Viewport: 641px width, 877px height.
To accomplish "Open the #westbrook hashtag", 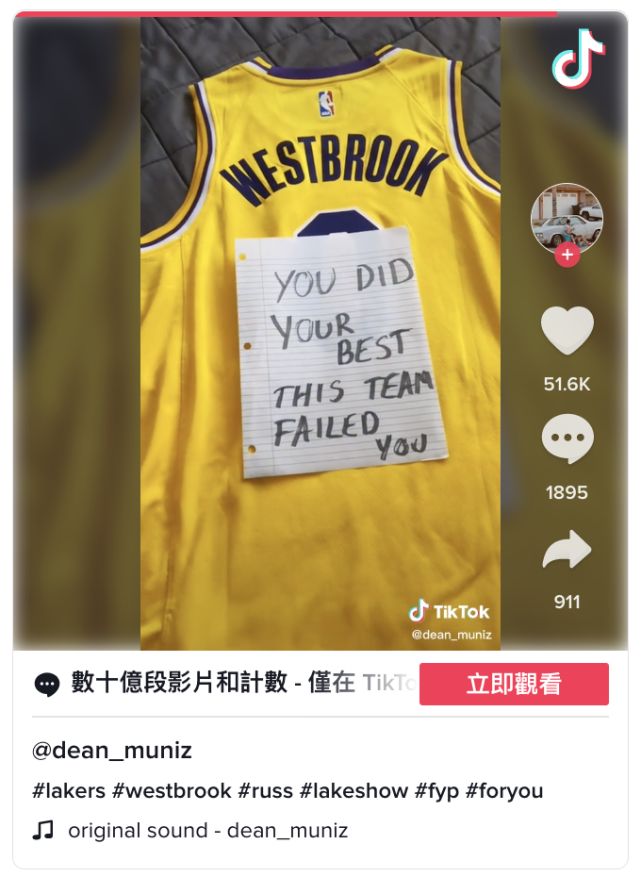I will [171, 791].
